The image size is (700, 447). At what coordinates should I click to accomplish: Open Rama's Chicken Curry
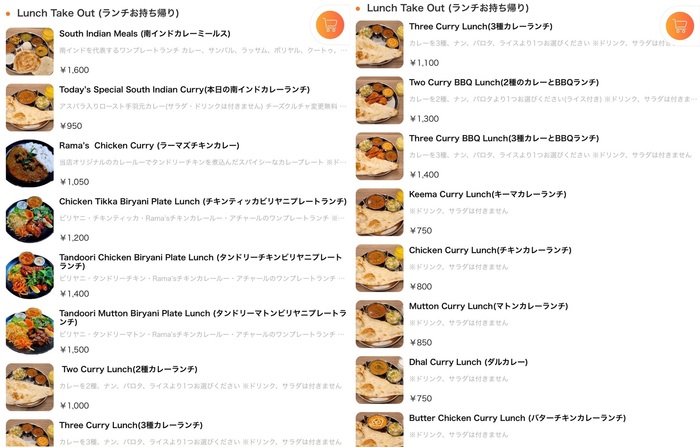(149, 146)
